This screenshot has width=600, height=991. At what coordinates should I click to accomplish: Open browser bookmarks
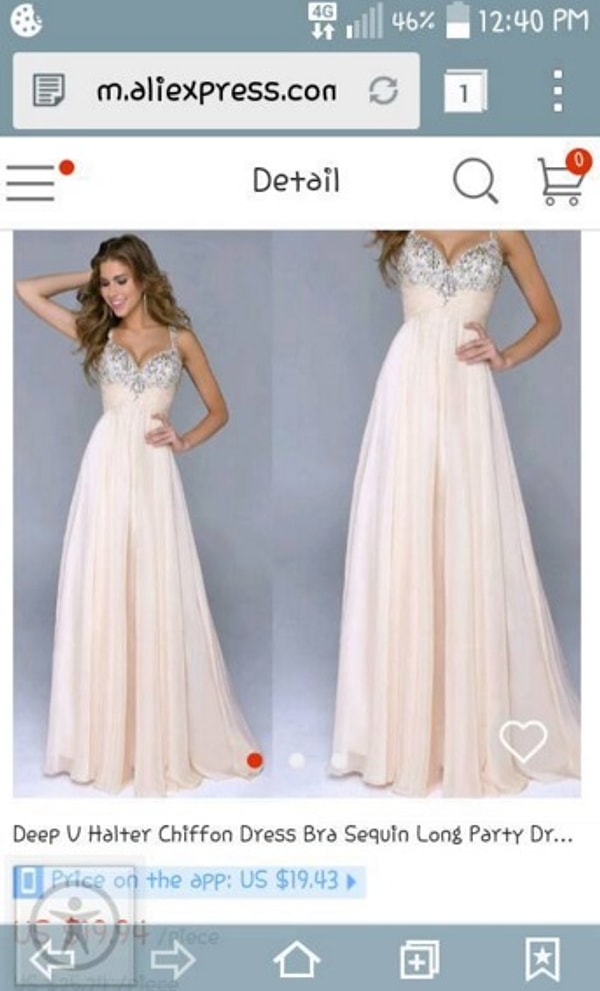542,961
